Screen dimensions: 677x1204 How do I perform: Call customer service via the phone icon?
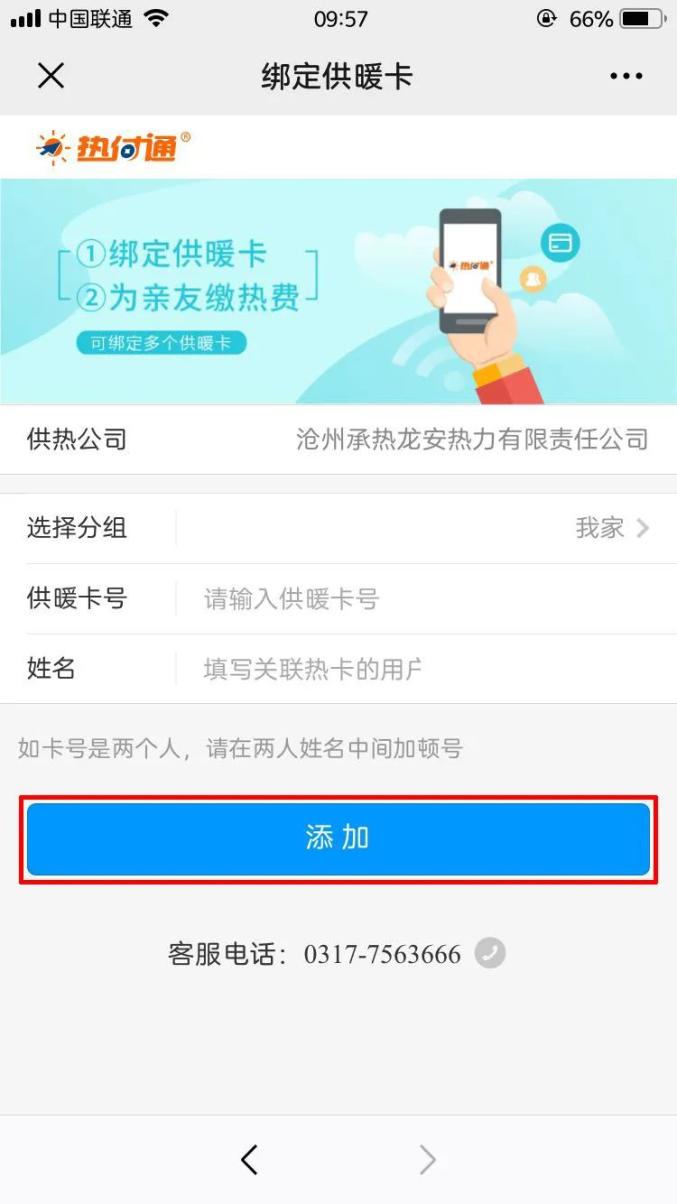[490, 953]
